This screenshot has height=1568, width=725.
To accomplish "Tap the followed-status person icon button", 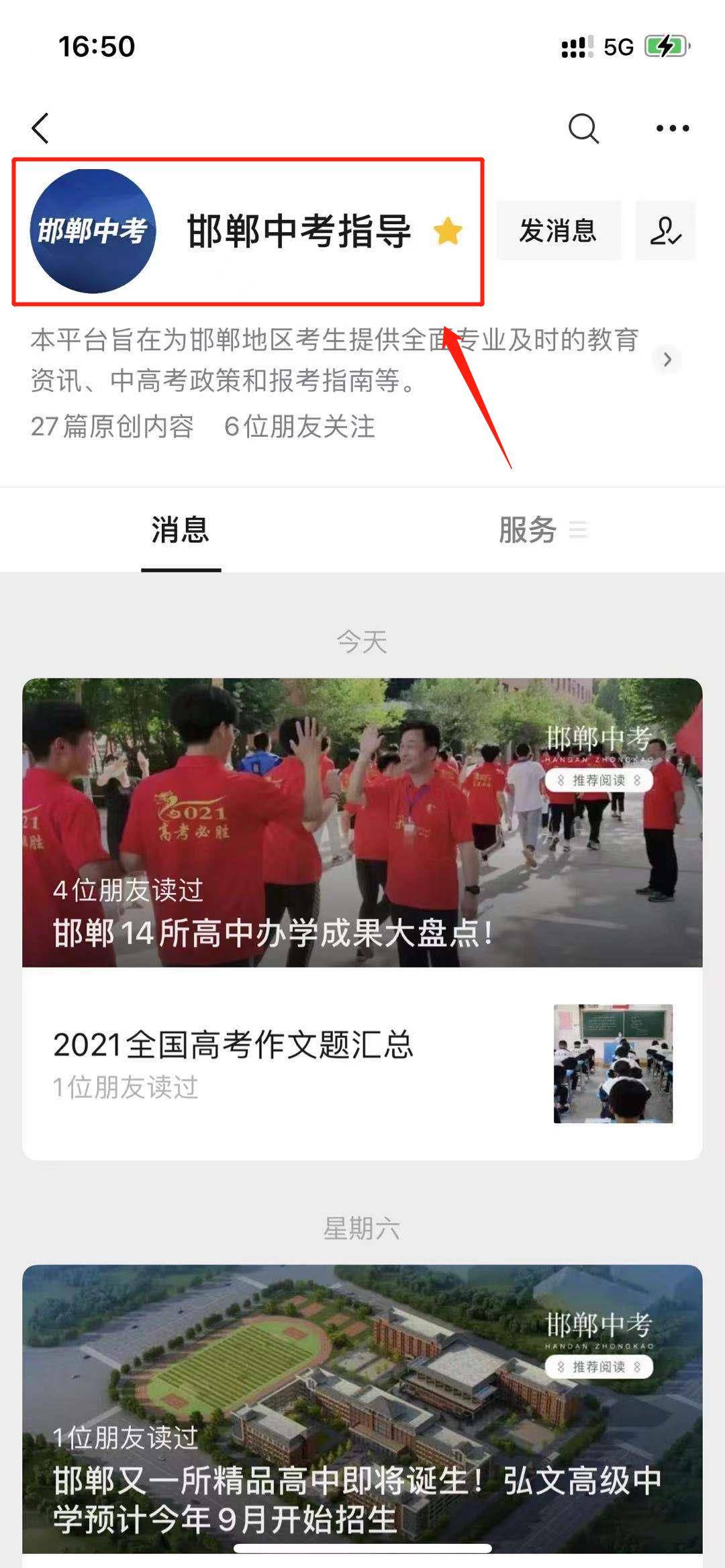I will (x=665, y=231).
